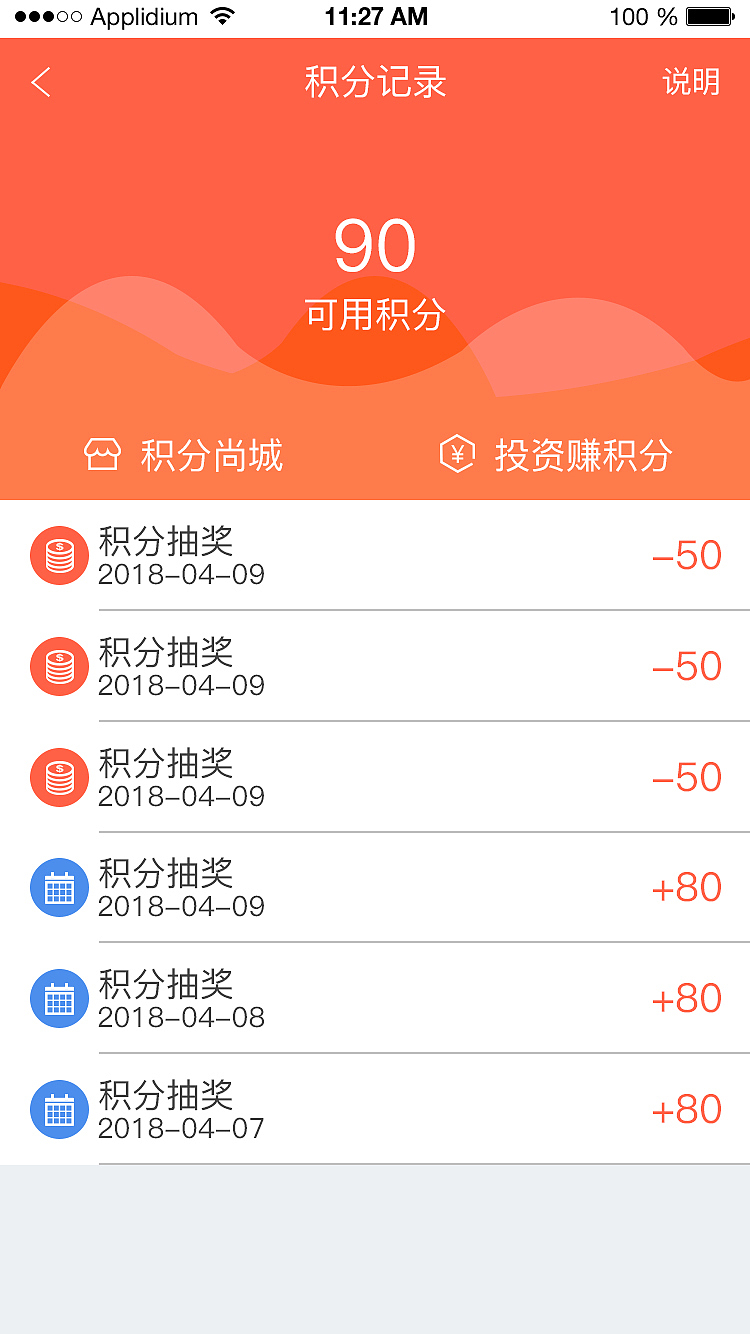
Task: Tap the 90 available points number
Action: (375, 243)
